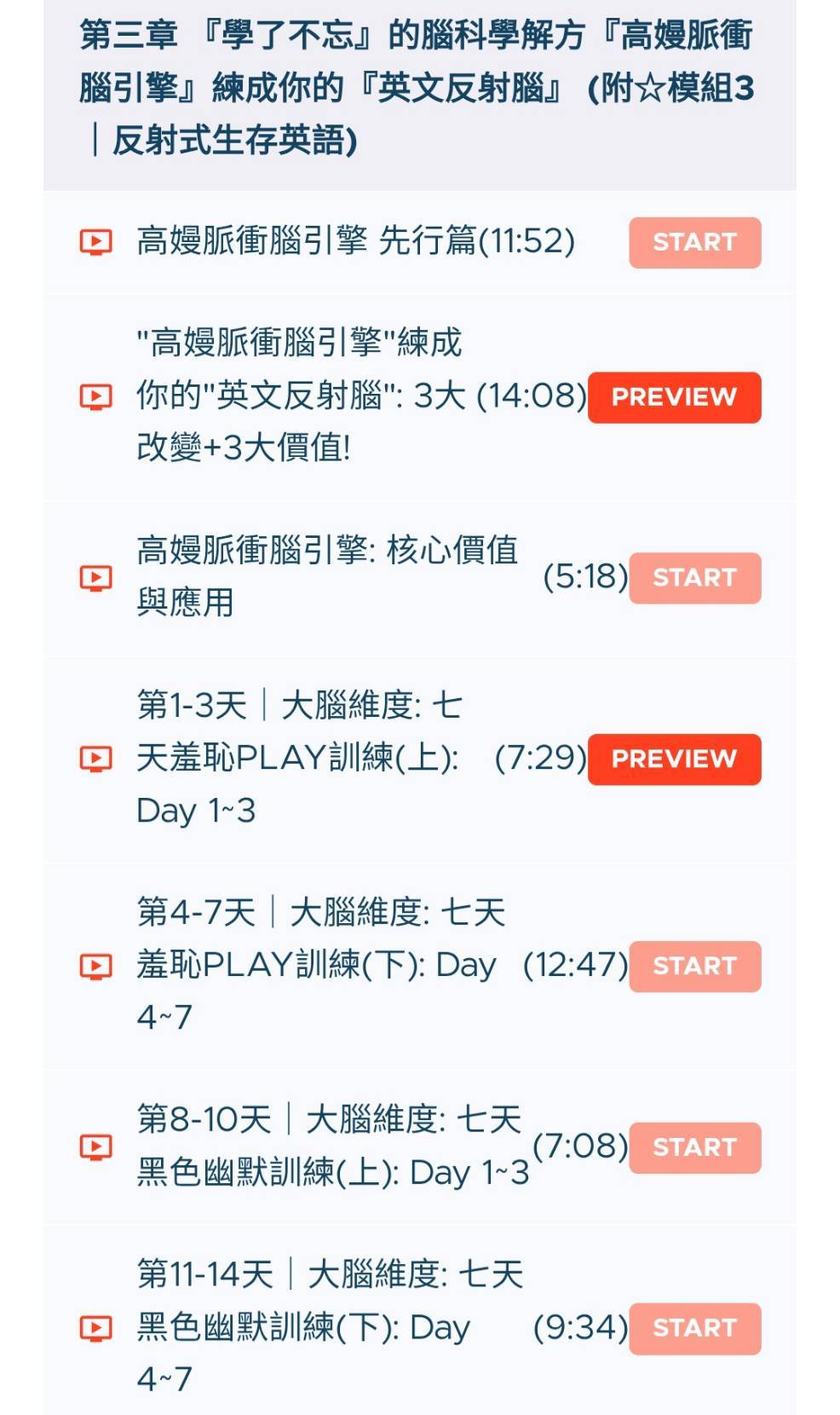Start 第8-10天 黑色幽默訓練(上) lesson
Screen dimensions: 840x1415
pos(694,1147)
